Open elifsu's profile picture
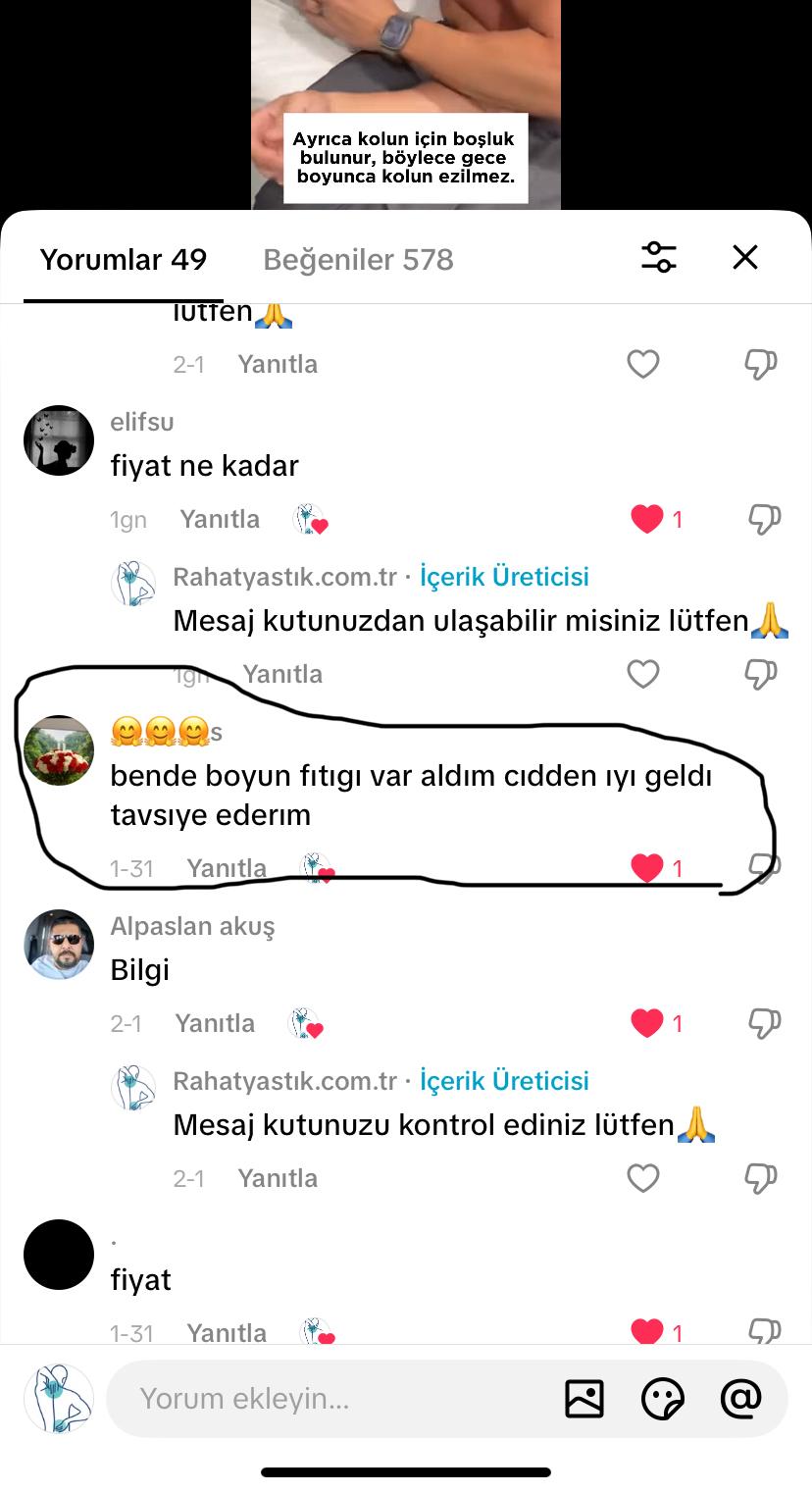The image size is (812, 1493). [59, 440]
